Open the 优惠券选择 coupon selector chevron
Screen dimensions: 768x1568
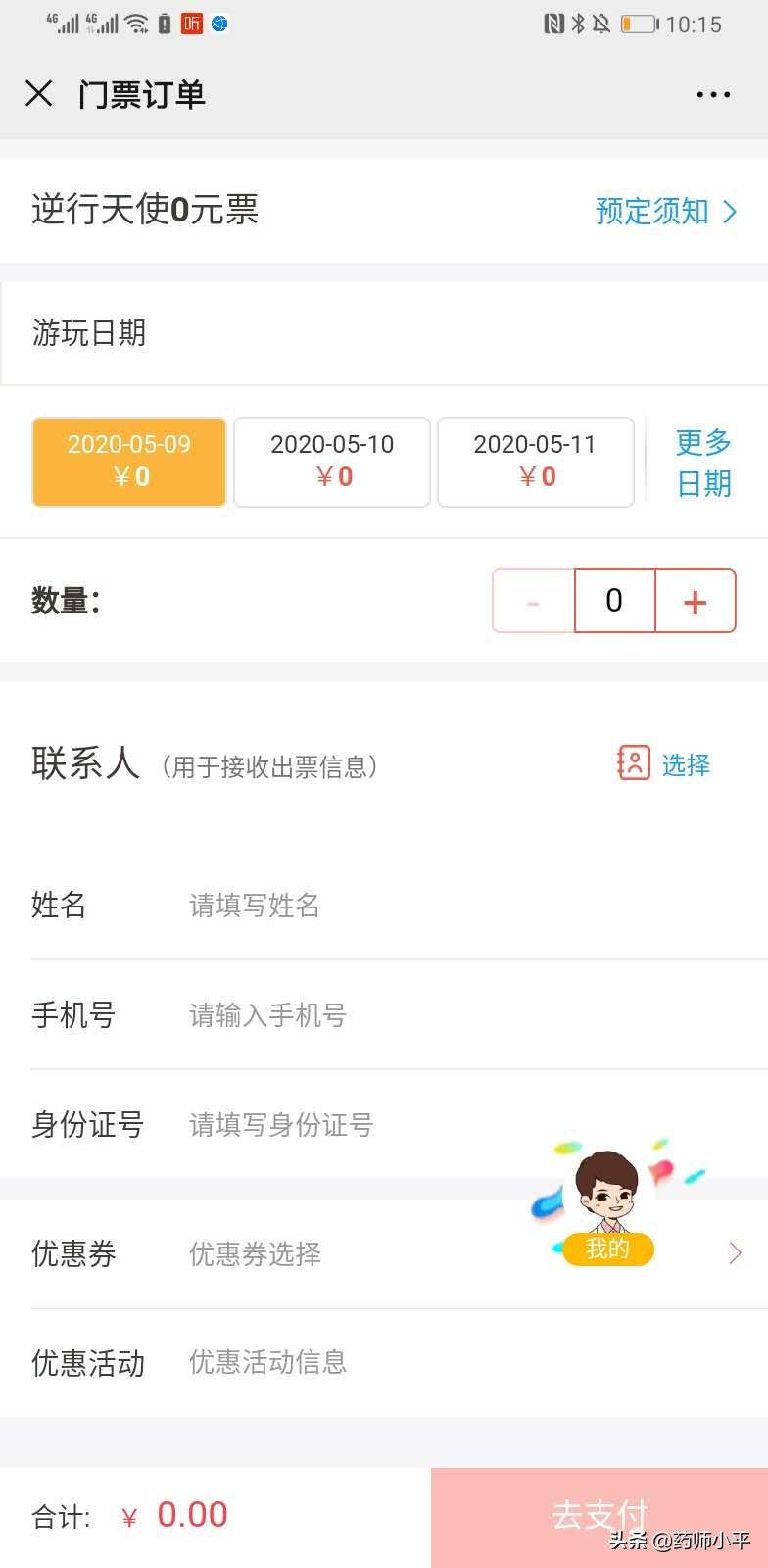(x=735, y=1253)
